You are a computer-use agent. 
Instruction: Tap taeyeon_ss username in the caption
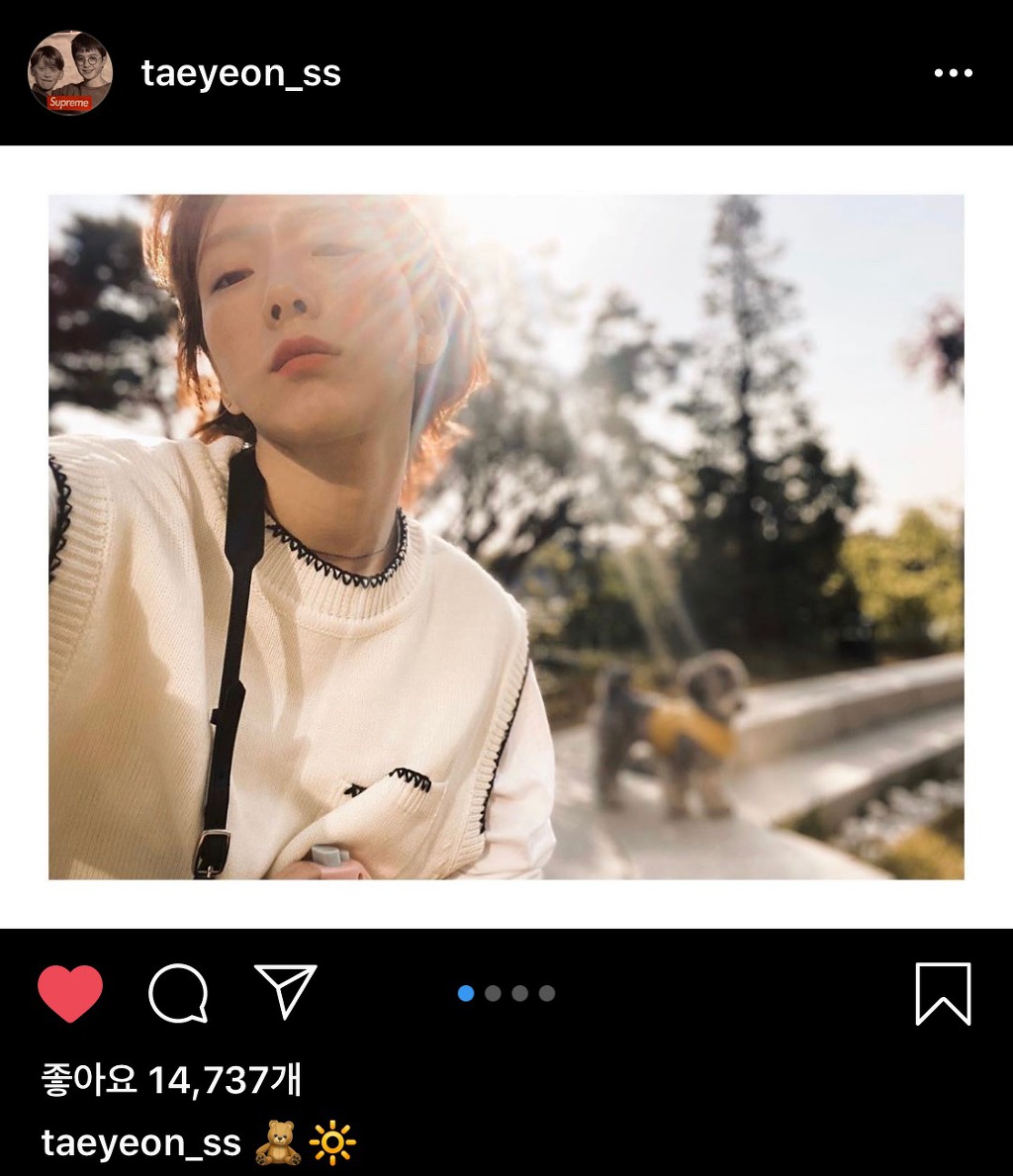tap(141, 1143)
